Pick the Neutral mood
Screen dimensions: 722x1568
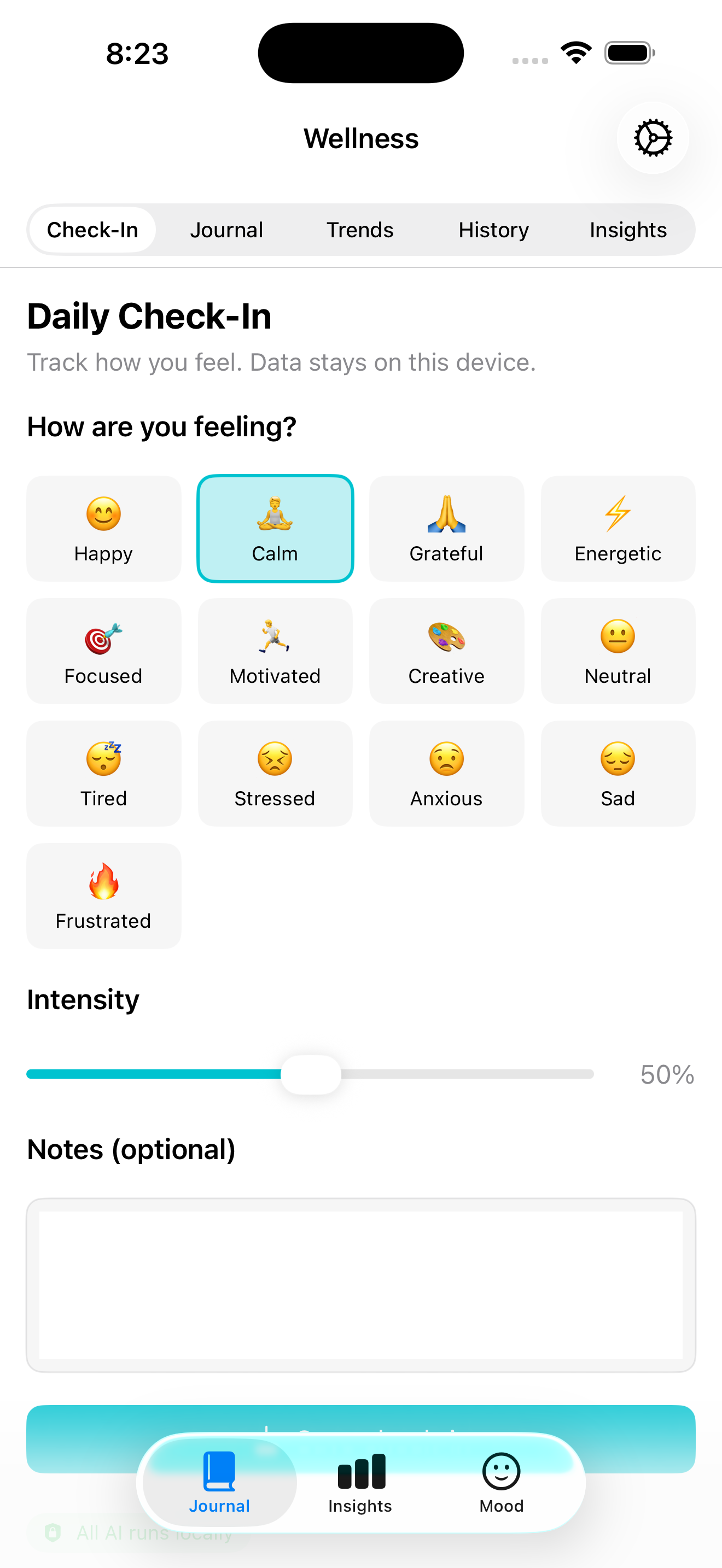(618, 651)
